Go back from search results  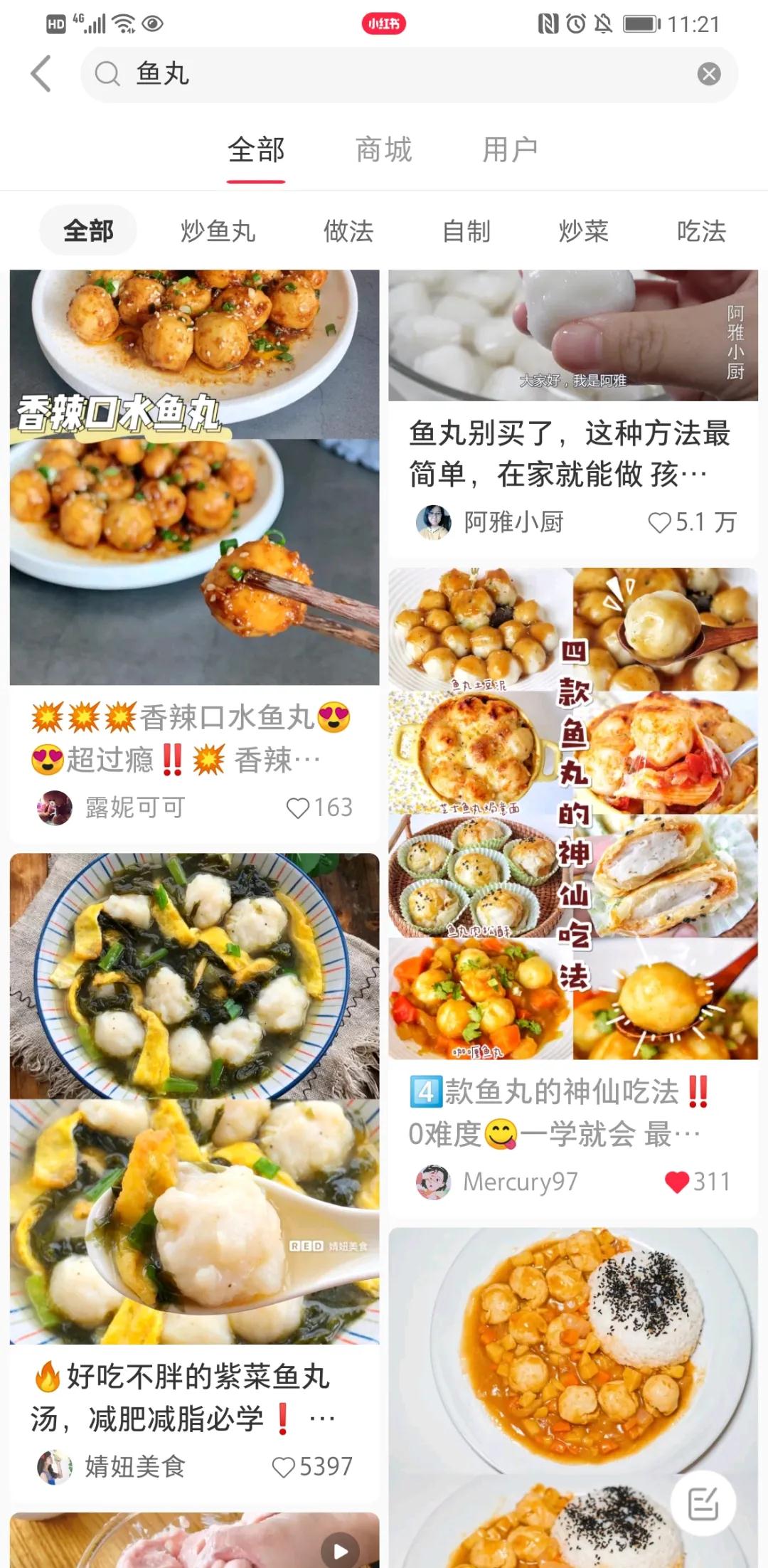pos(41,74)
